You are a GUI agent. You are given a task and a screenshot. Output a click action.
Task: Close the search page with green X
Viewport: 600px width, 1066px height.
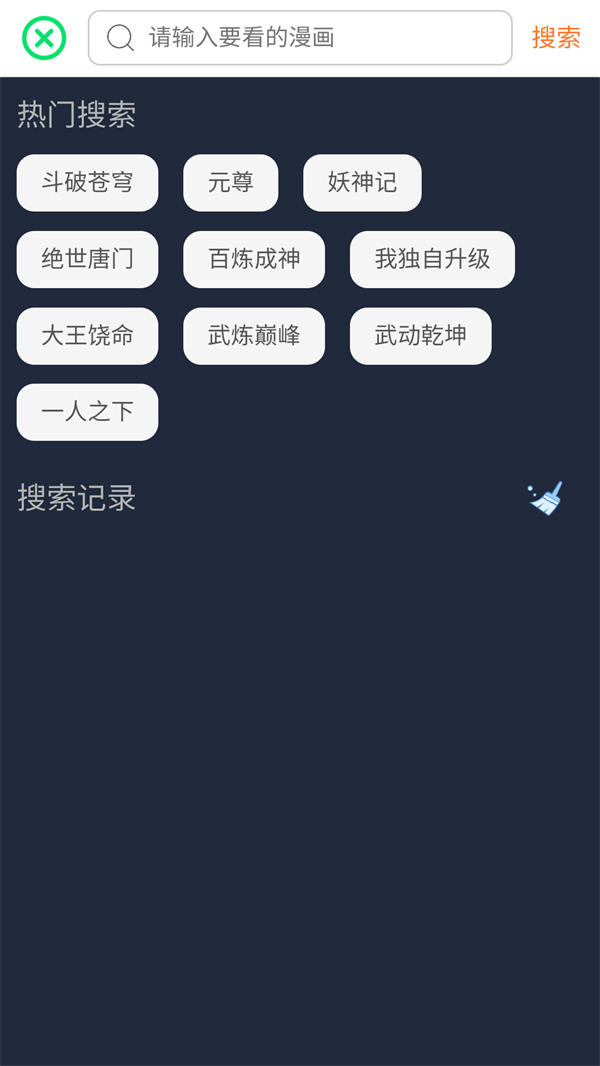(x=44, y=38)
